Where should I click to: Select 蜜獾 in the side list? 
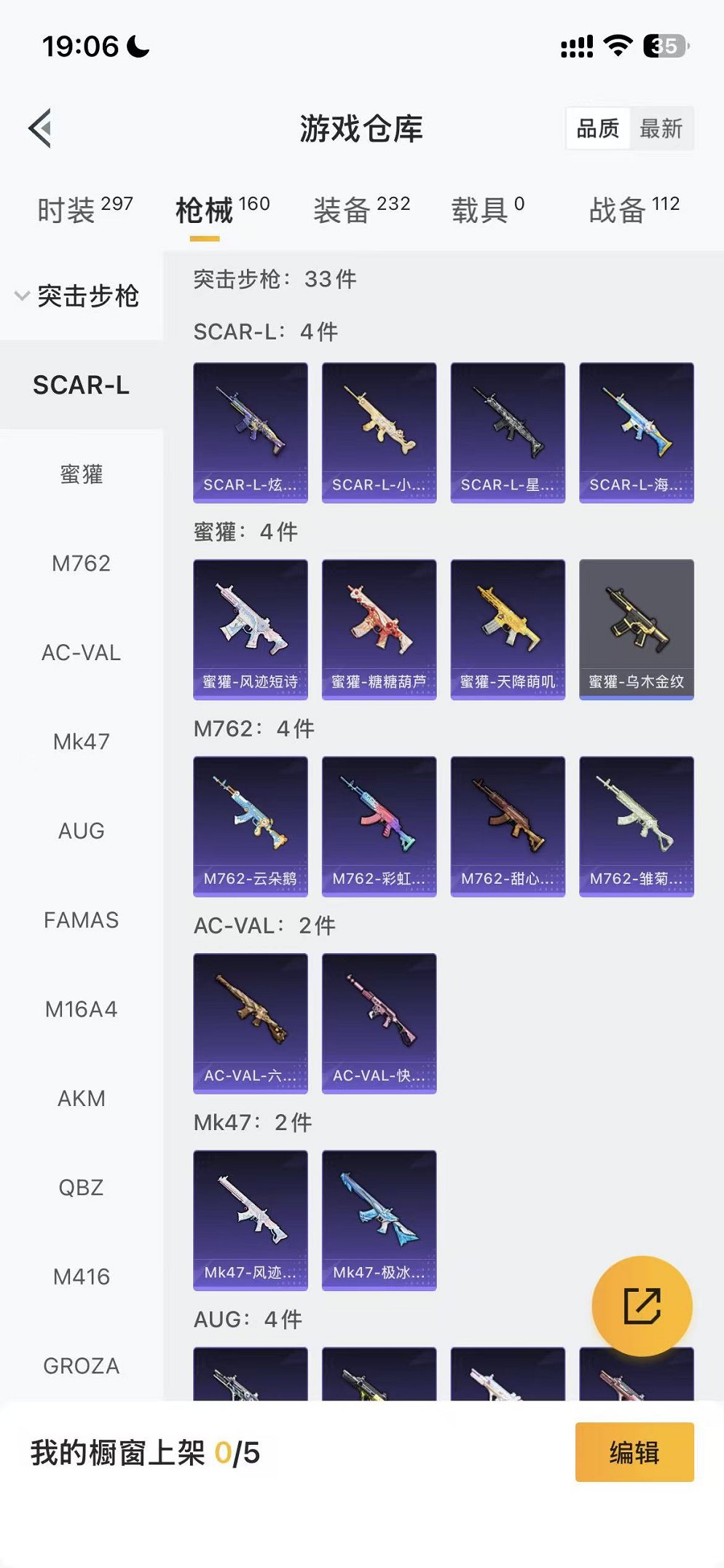81,474
